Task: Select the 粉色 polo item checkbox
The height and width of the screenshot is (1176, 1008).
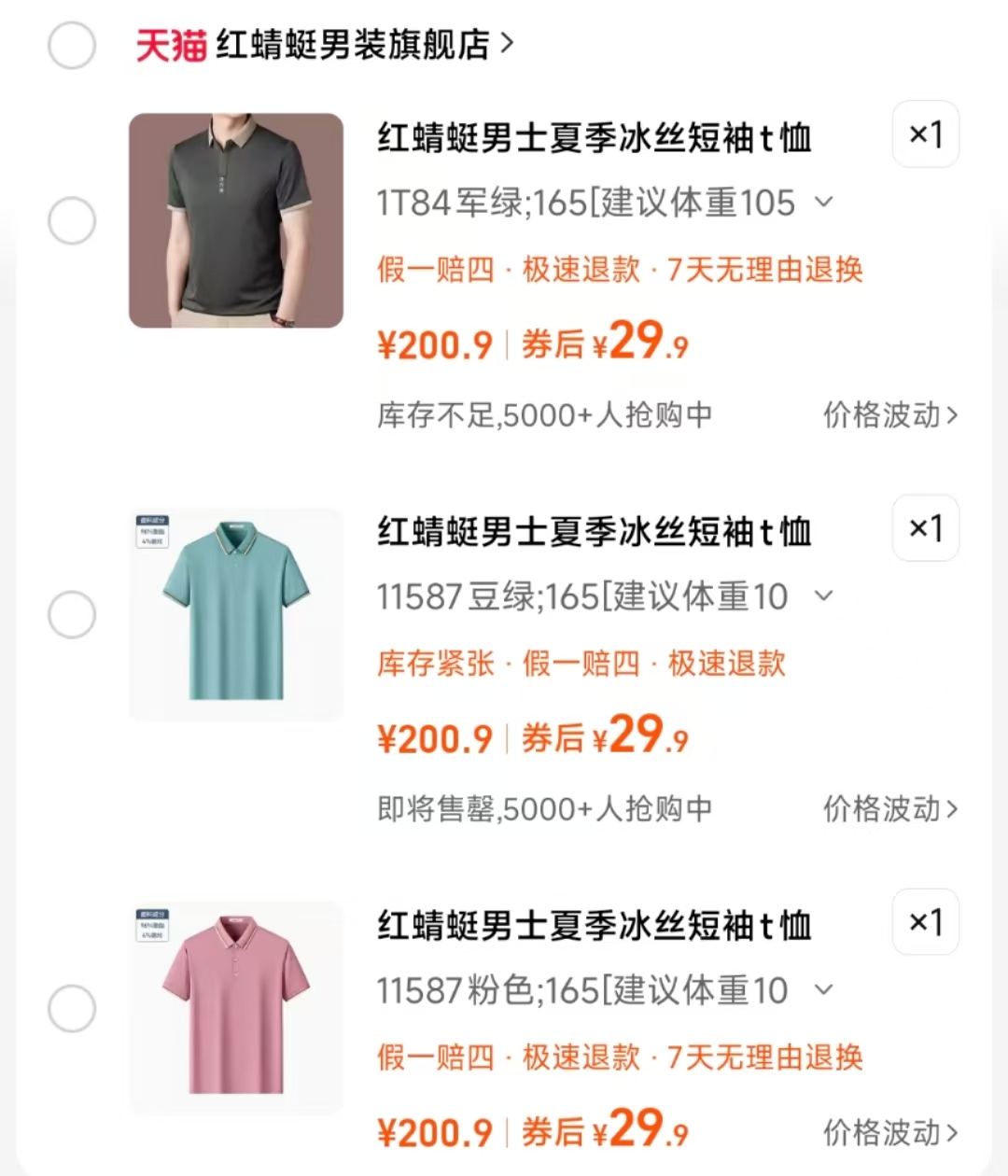Action: pos(72,1008)
